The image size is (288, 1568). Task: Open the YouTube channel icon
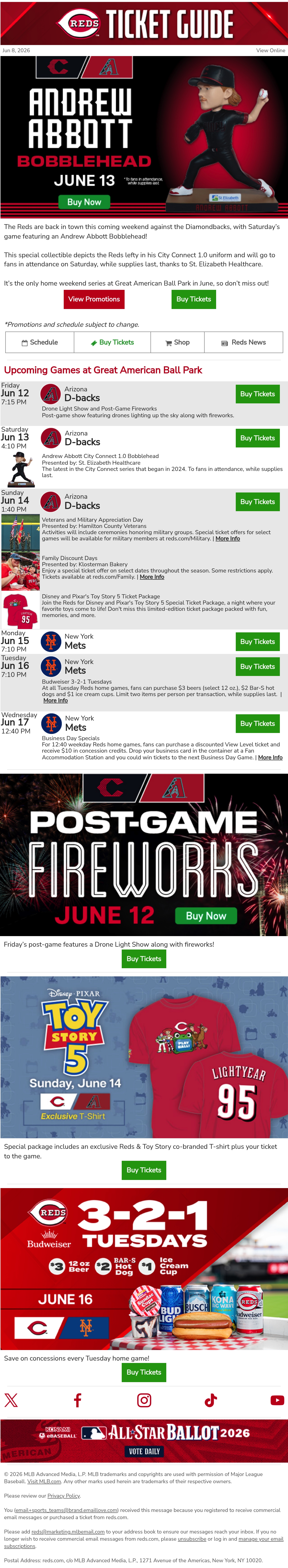point(277,1400)
